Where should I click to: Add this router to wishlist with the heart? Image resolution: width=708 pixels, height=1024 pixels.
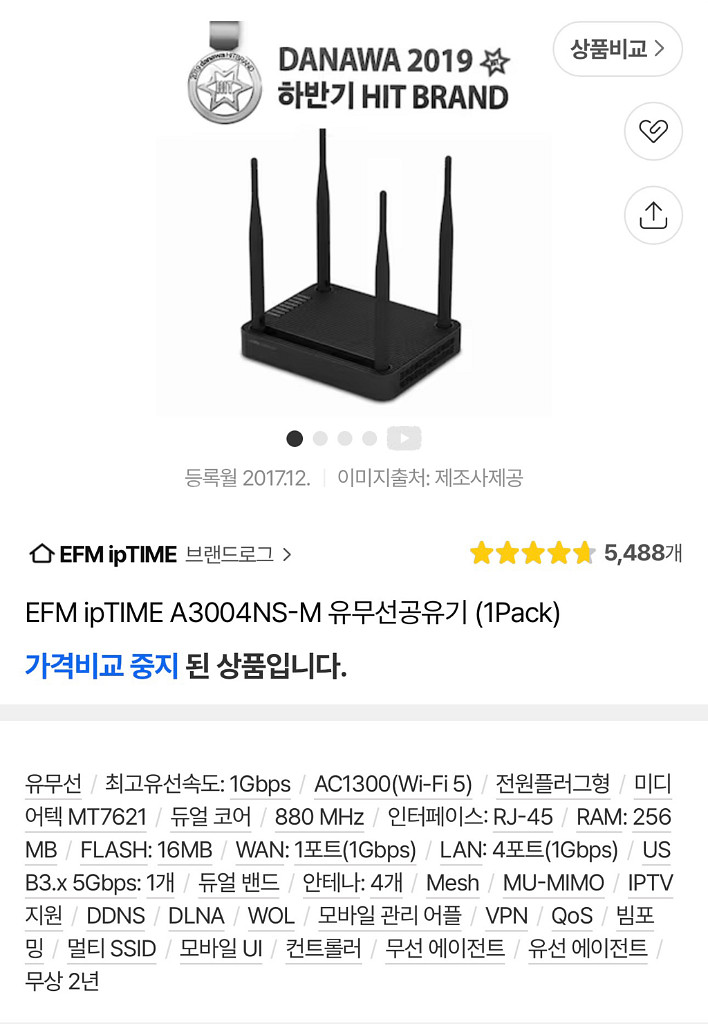[x=653, y=131]
